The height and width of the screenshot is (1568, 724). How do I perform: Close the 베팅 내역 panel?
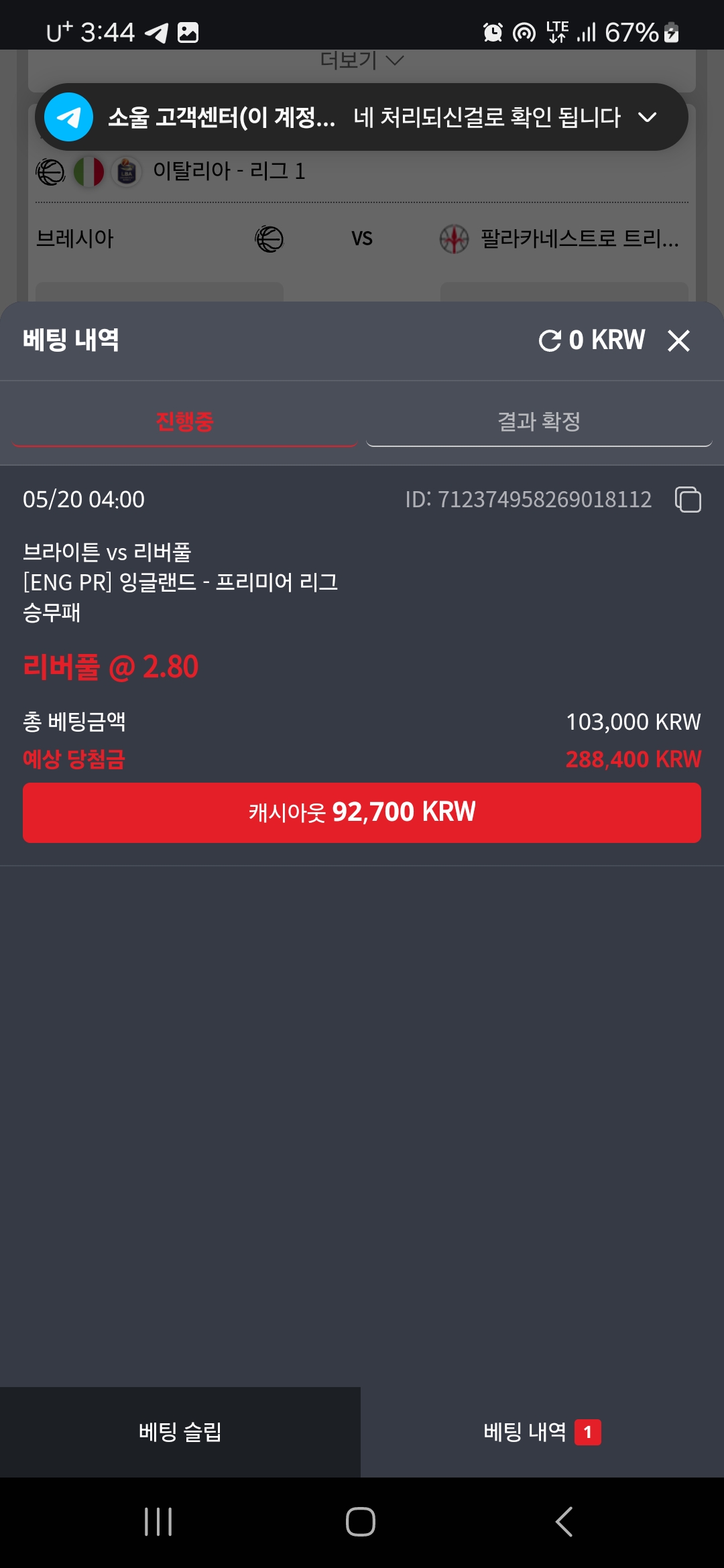(x=678, y=340)
